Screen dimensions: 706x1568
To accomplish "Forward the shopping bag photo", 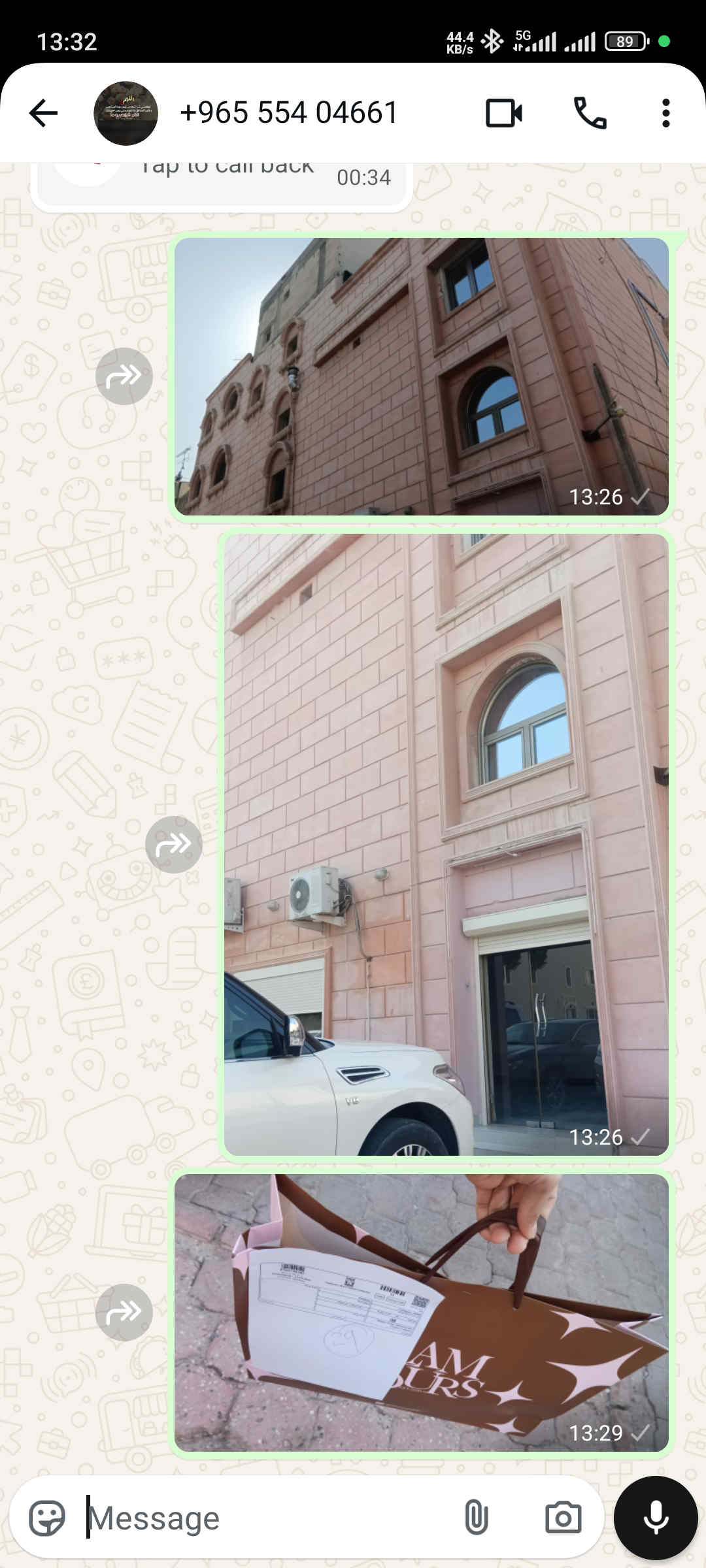I will (124, 1313).
